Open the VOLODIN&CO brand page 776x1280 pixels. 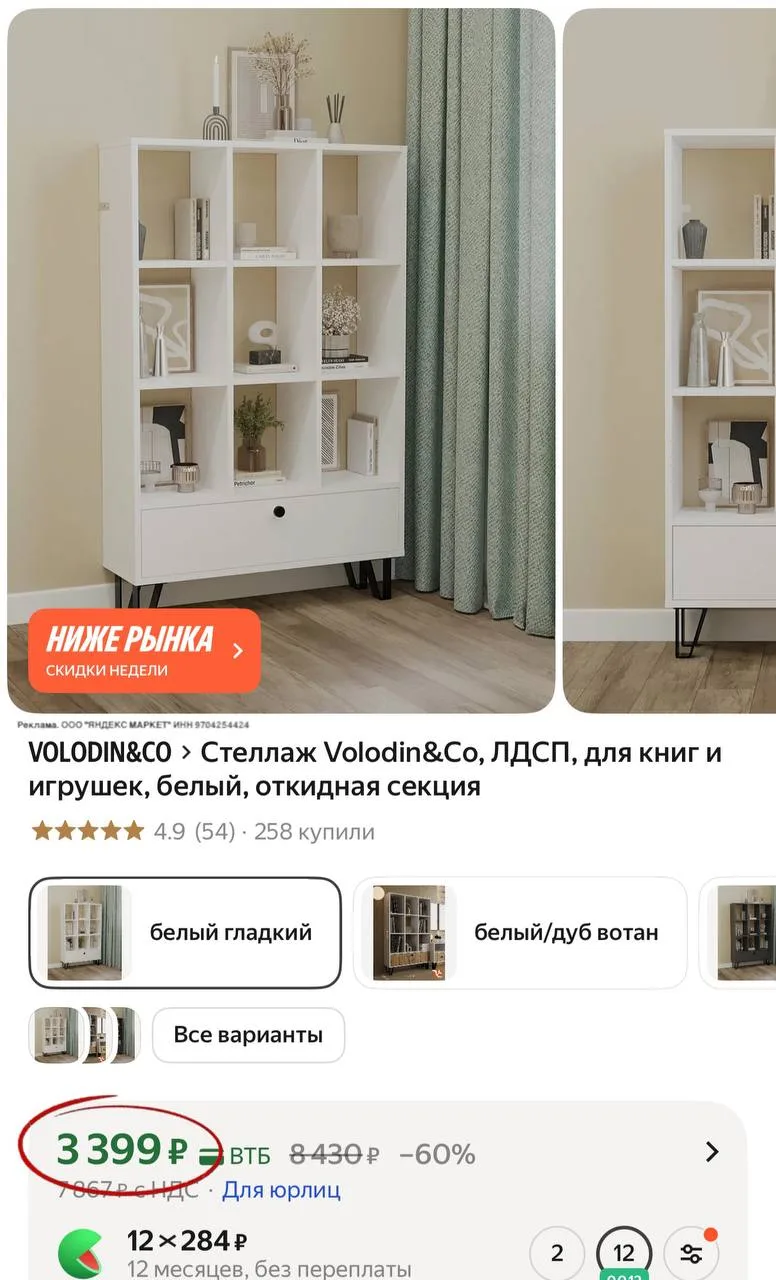[100, 752]
